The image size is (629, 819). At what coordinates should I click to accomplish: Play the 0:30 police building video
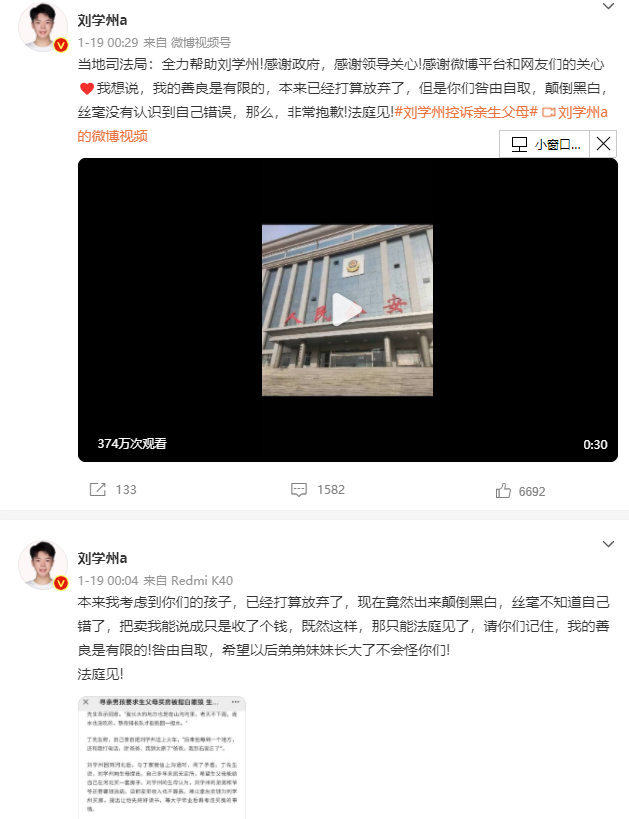coord(346,310)
